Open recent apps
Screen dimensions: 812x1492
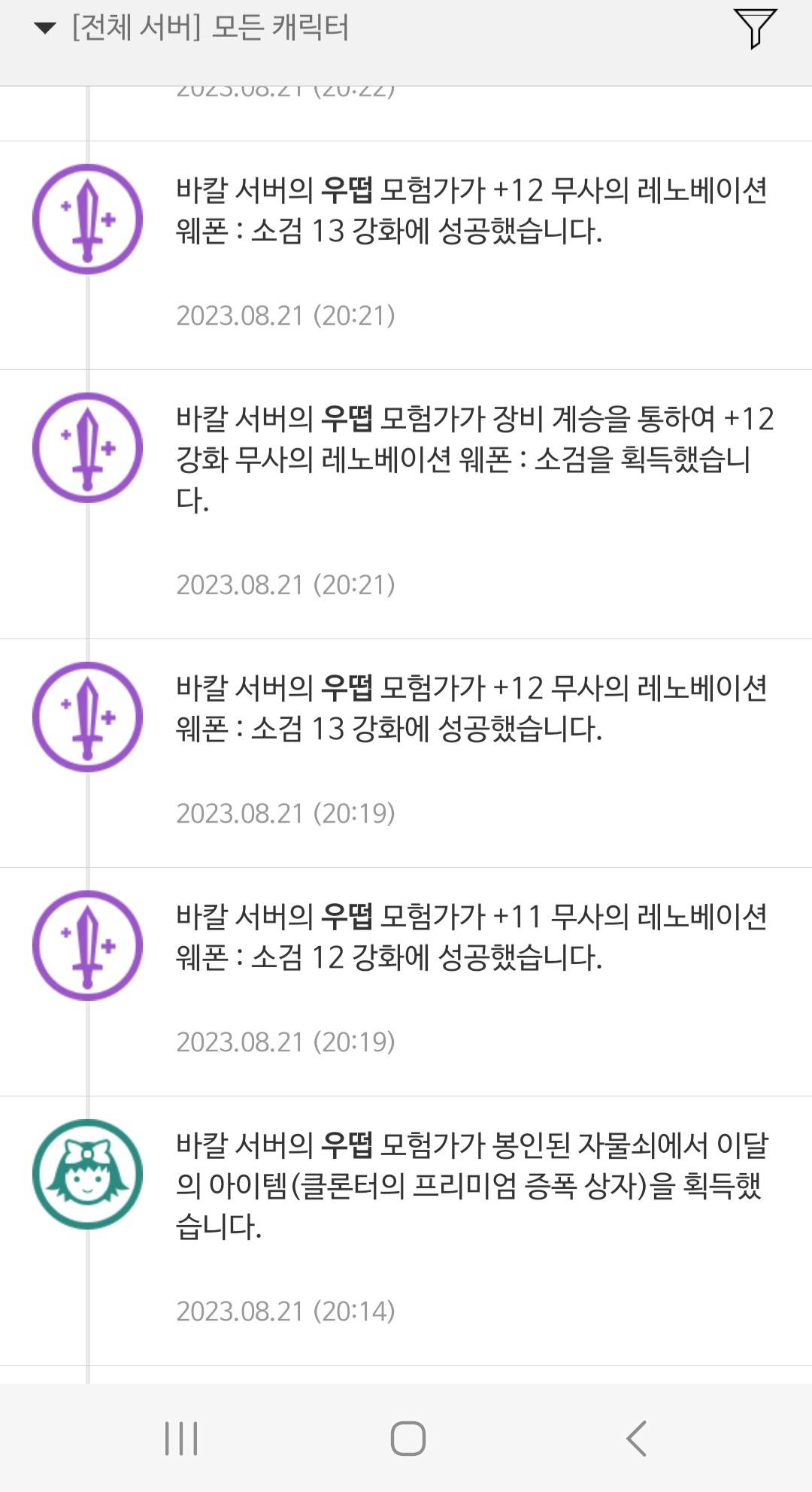181,1438
